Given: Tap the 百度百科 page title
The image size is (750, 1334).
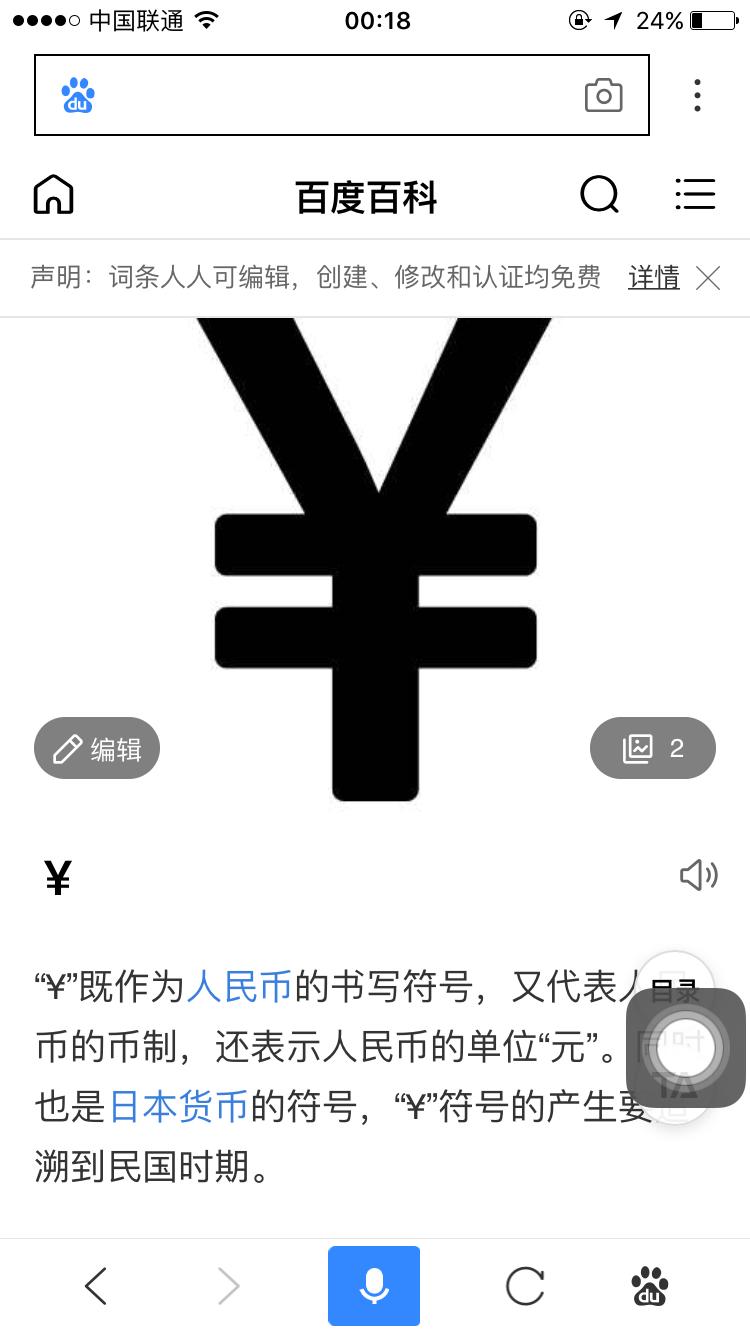Looking at the screenshot, I should pyautogui.click(x=366, y=198).
